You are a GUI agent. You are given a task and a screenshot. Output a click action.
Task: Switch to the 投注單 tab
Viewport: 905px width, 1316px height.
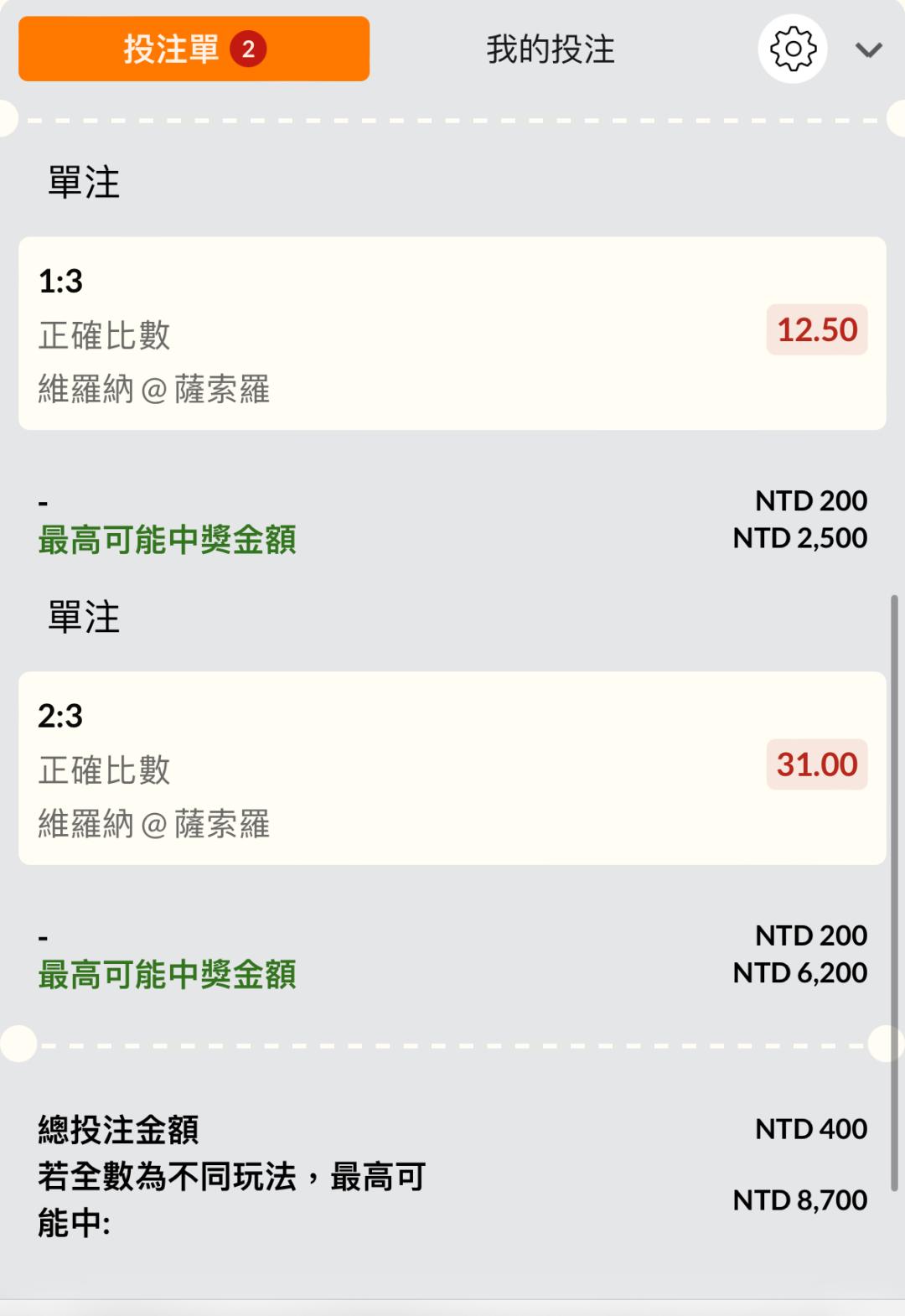(194, 49)
